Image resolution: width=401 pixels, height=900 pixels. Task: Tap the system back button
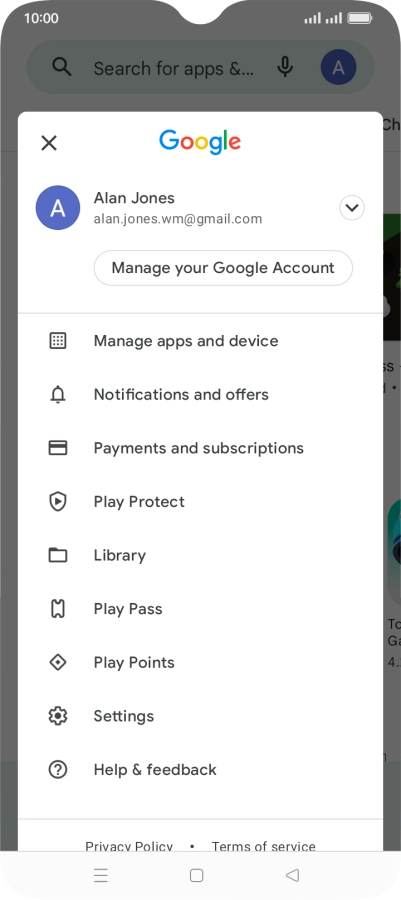tap(293, 875)
